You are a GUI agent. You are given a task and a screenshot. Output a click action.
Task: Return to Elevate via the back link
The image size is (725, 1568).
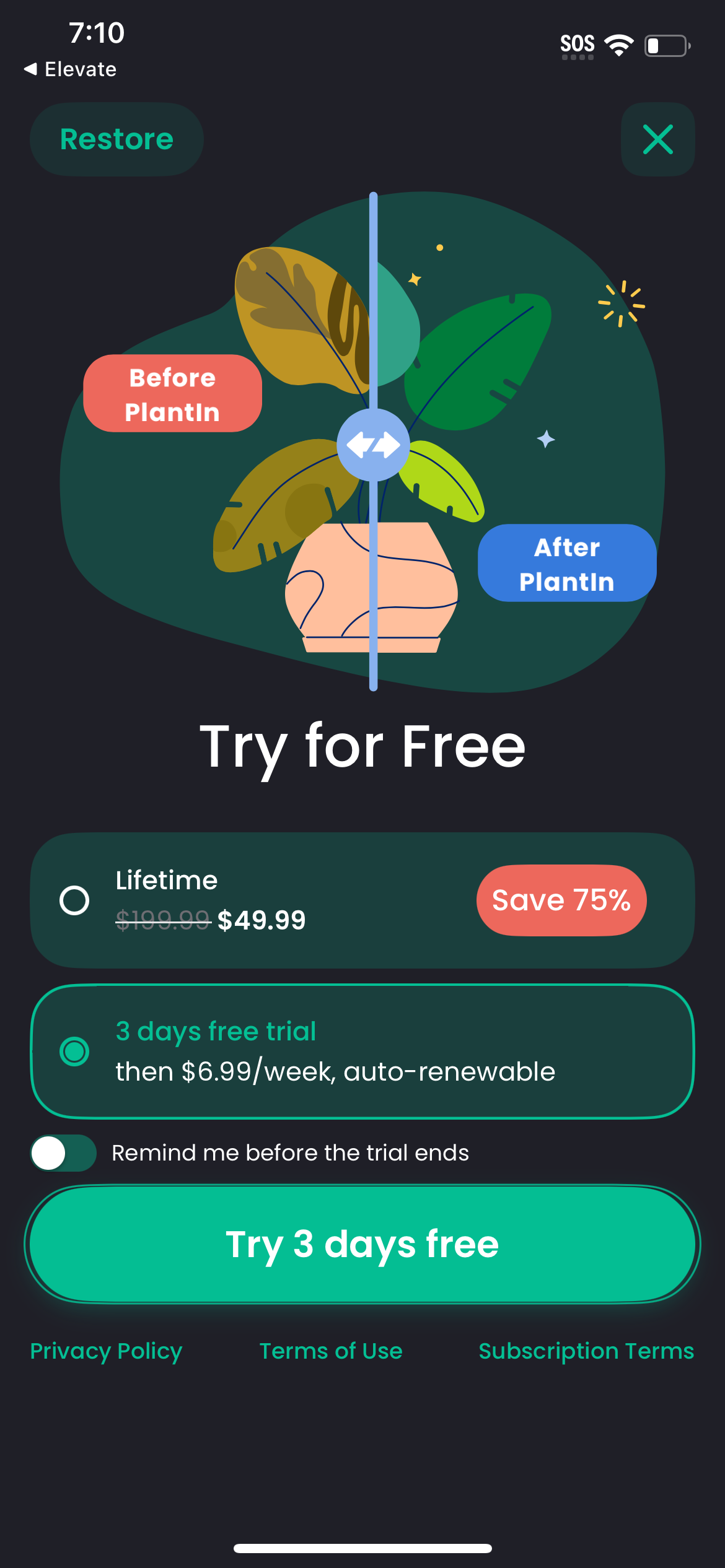click(x=70, y=69)
